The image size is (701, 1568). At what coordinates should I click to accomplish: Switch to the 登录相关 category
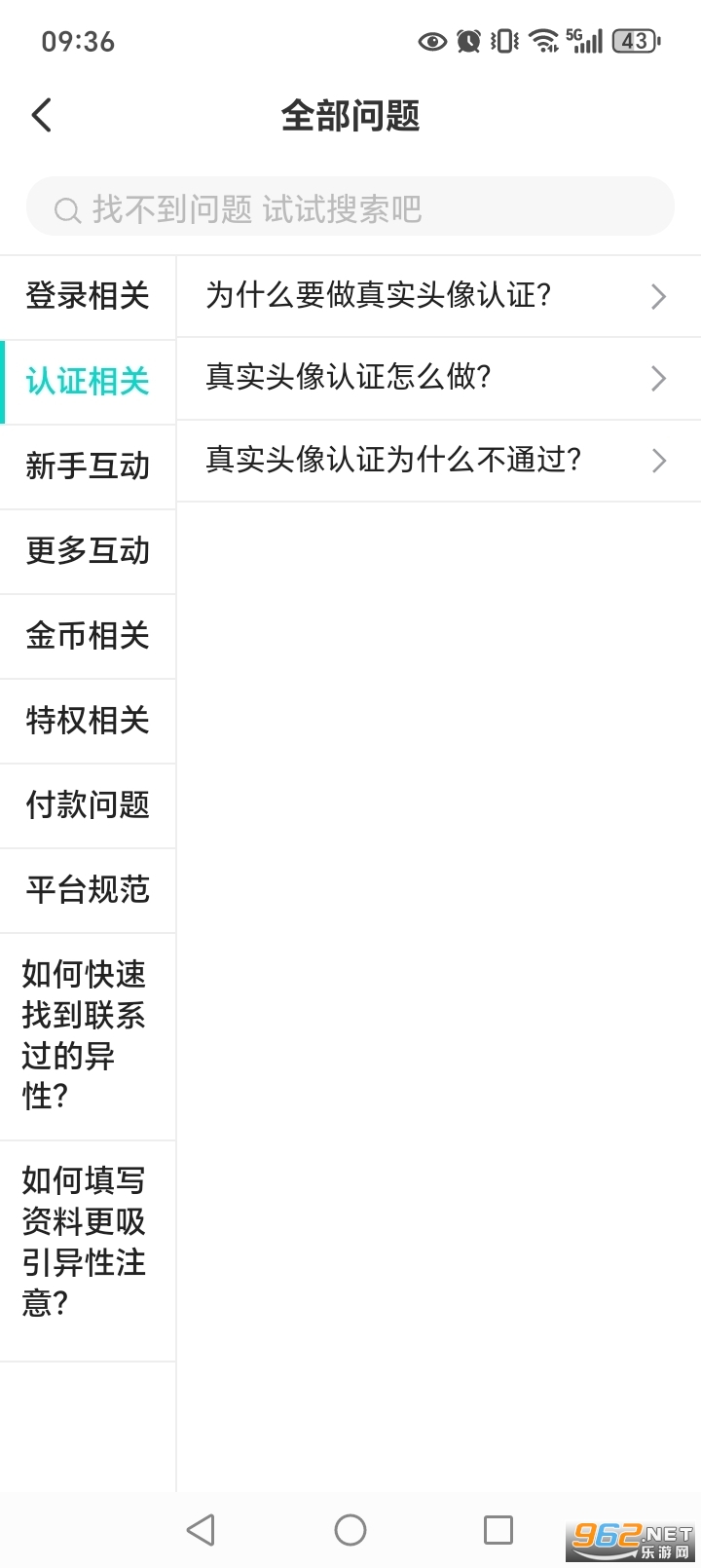tap(88, 296)
